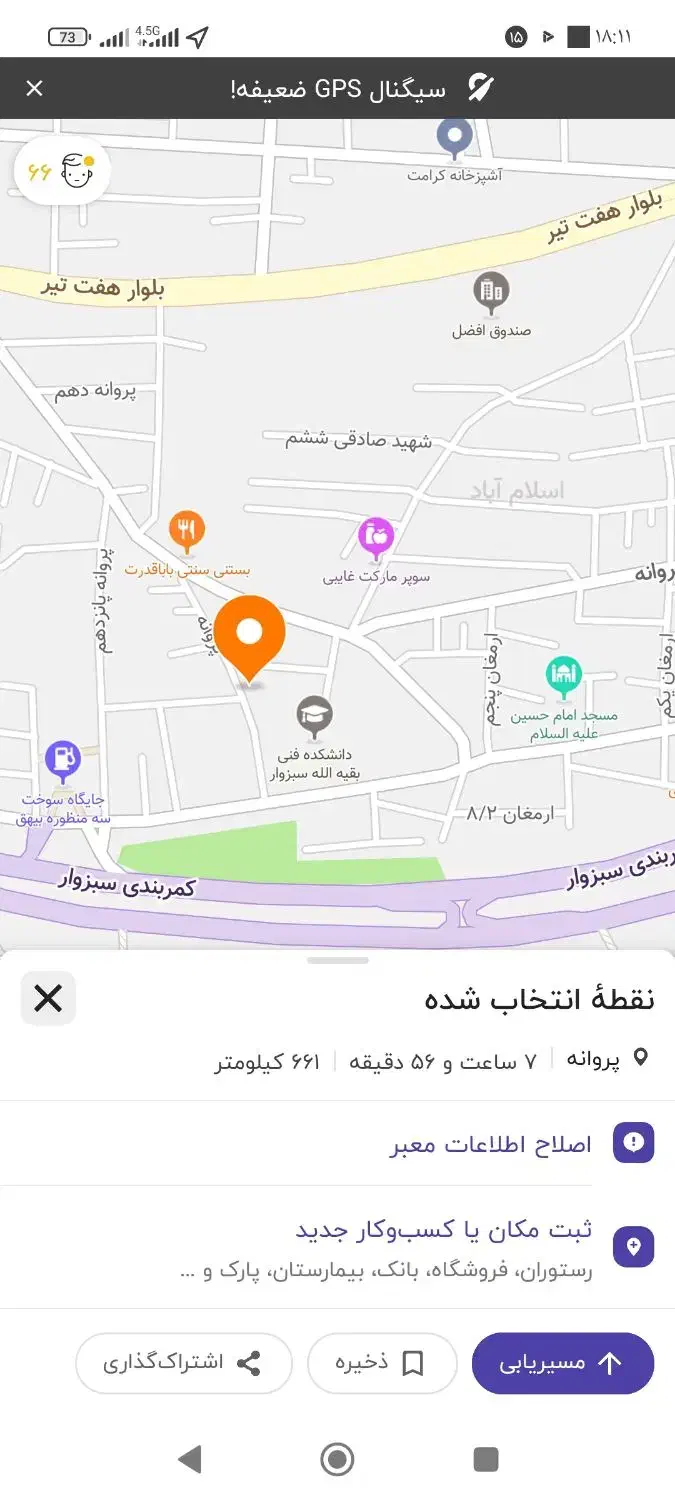The width and height of the screenshot is (675, 1500).
Task: Start routing with مسیریابی button
Action: pos(563,1363)
